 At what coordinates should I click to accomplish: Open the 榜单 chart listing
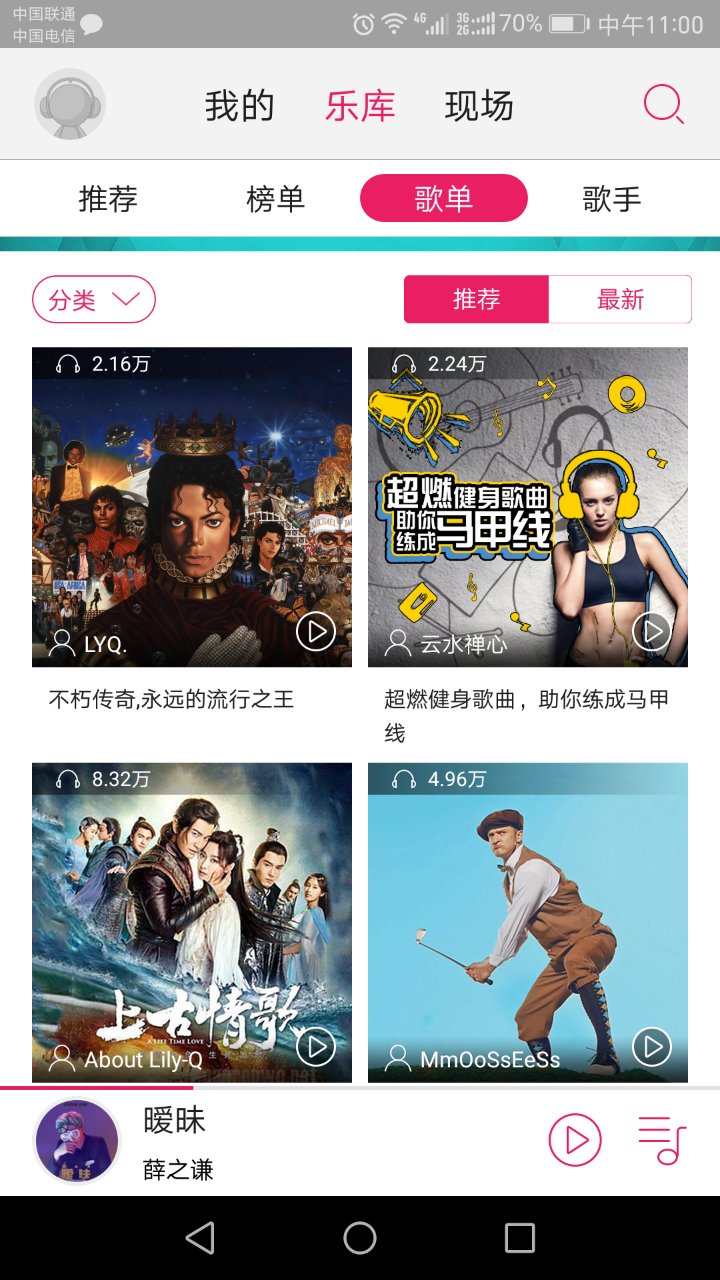point(275,198)
